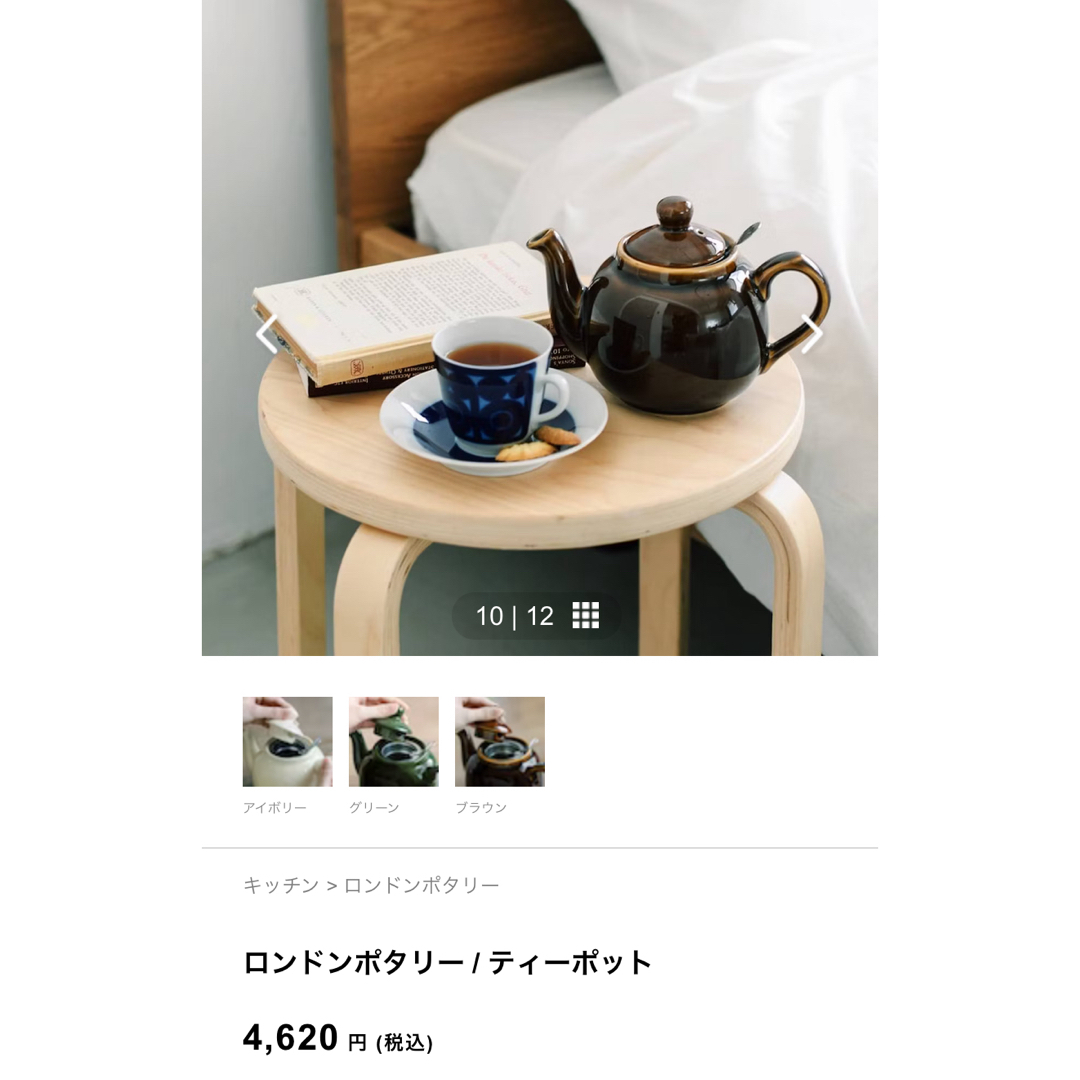Open the photo grid view icon
The image size is (1080, 1080).
pyautogui.click(x=586, y=616)
